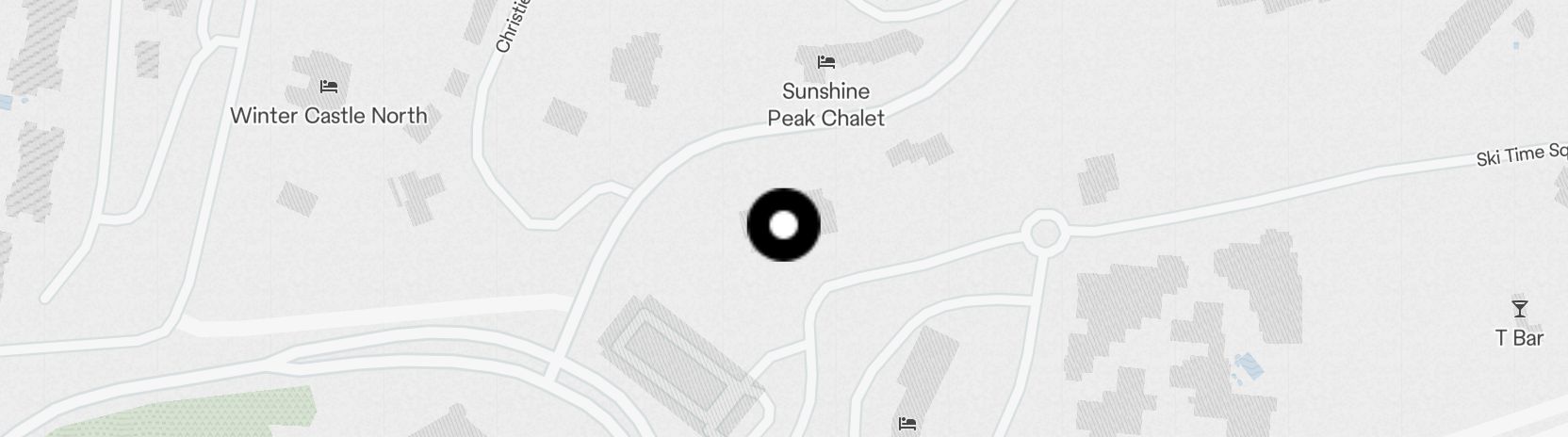Image resolution: width=1568 pixels, height=437 pixels.
Task: Select the Sunshine Peak Chalet hotel marker
Action: pyautogui.click(x=826, y=63)
